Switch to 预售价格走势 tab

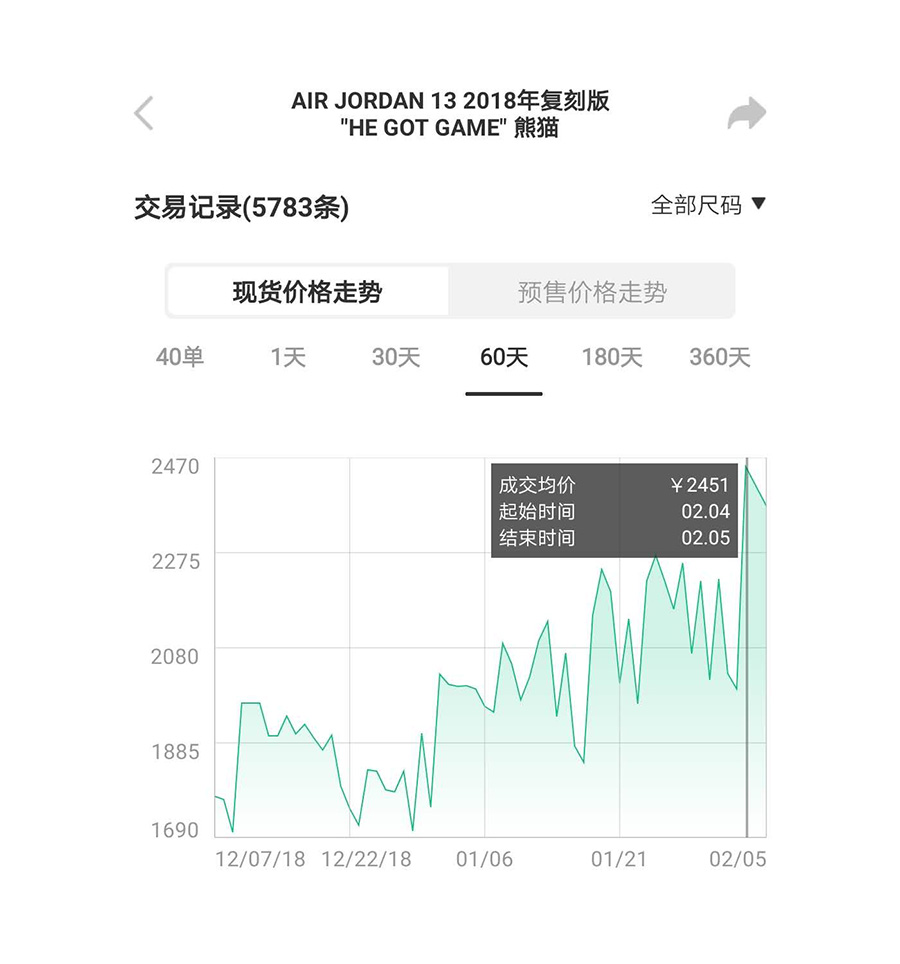pos(591,292)
